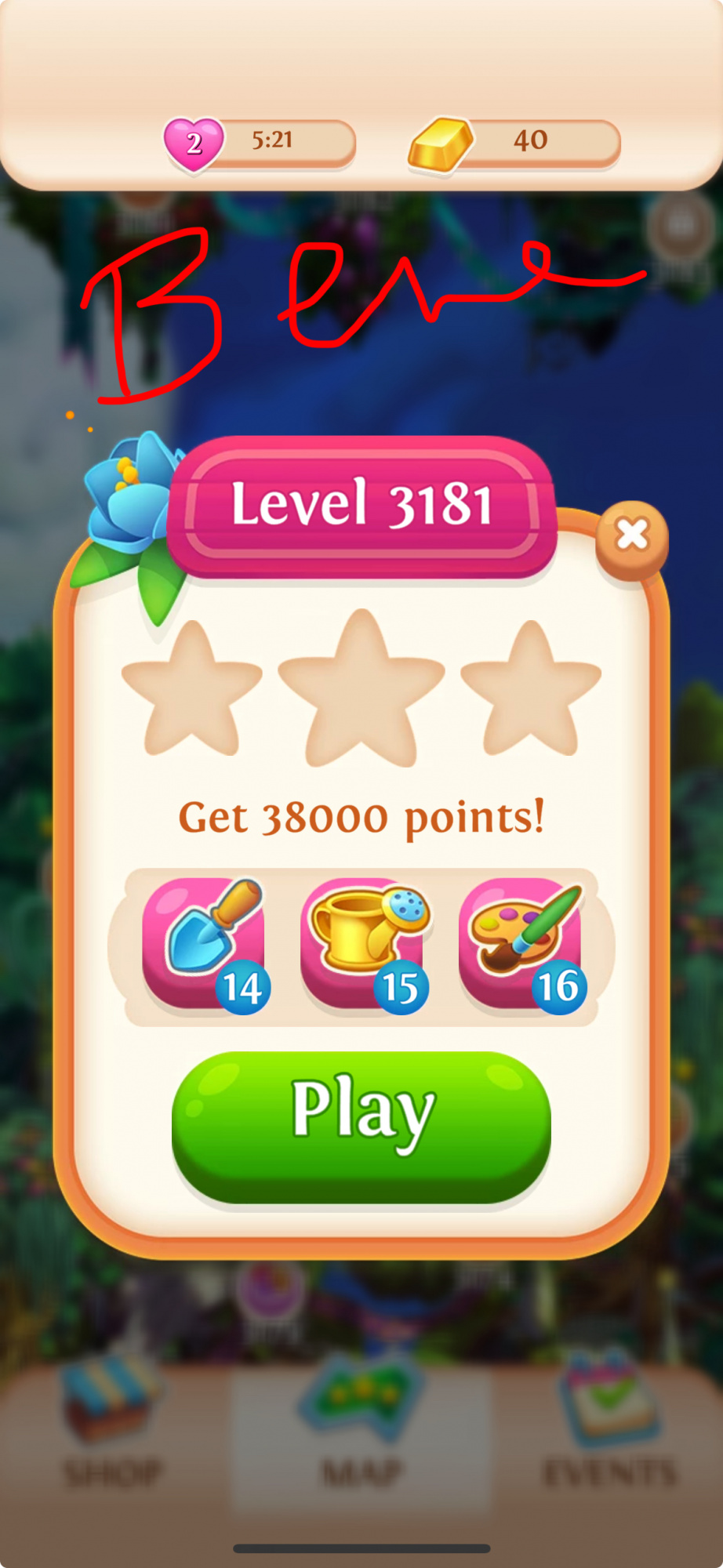The height and width of the screenshot is (1568, 723).
Task: Select the paint palette booster
Action: 521,942
